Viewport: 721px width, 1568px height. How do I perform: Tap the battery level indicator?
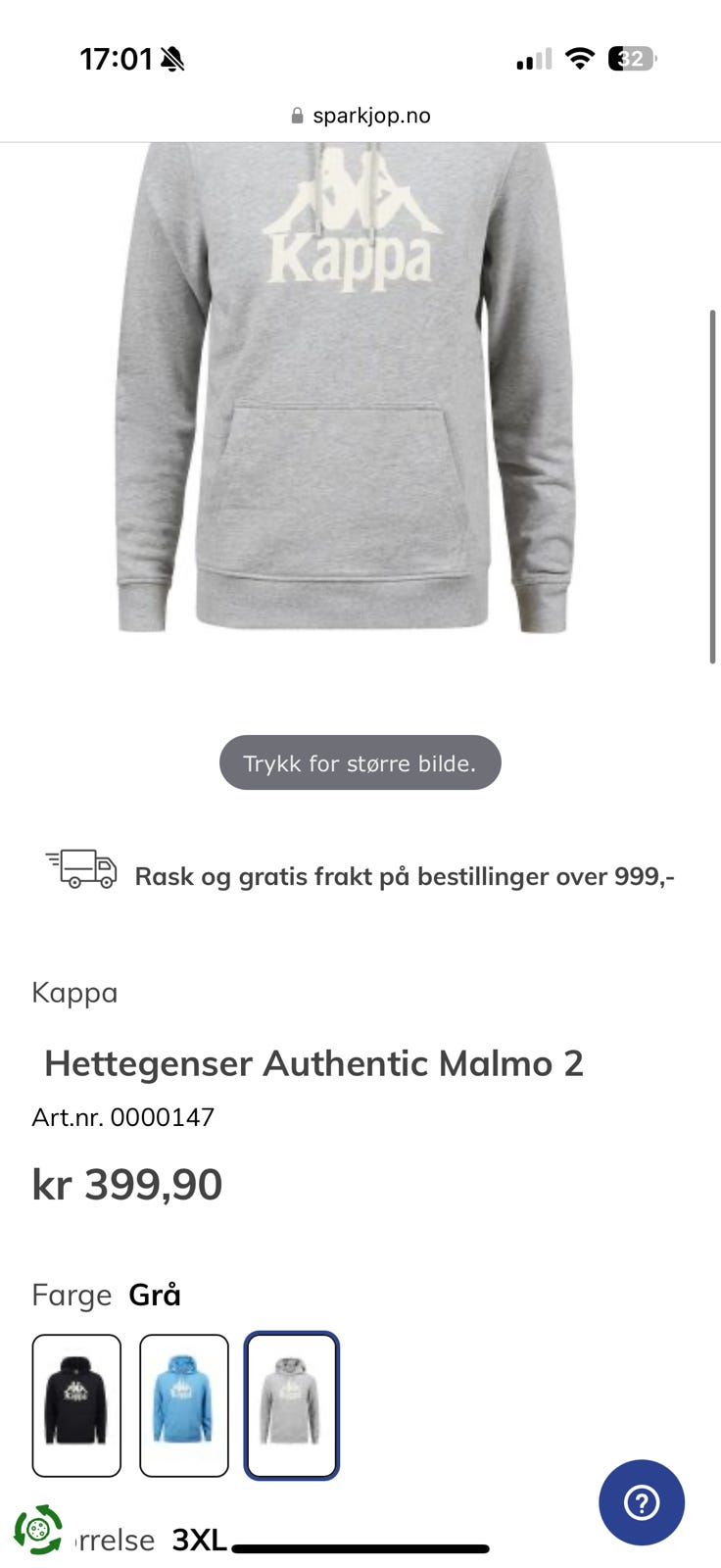[630, 59]
